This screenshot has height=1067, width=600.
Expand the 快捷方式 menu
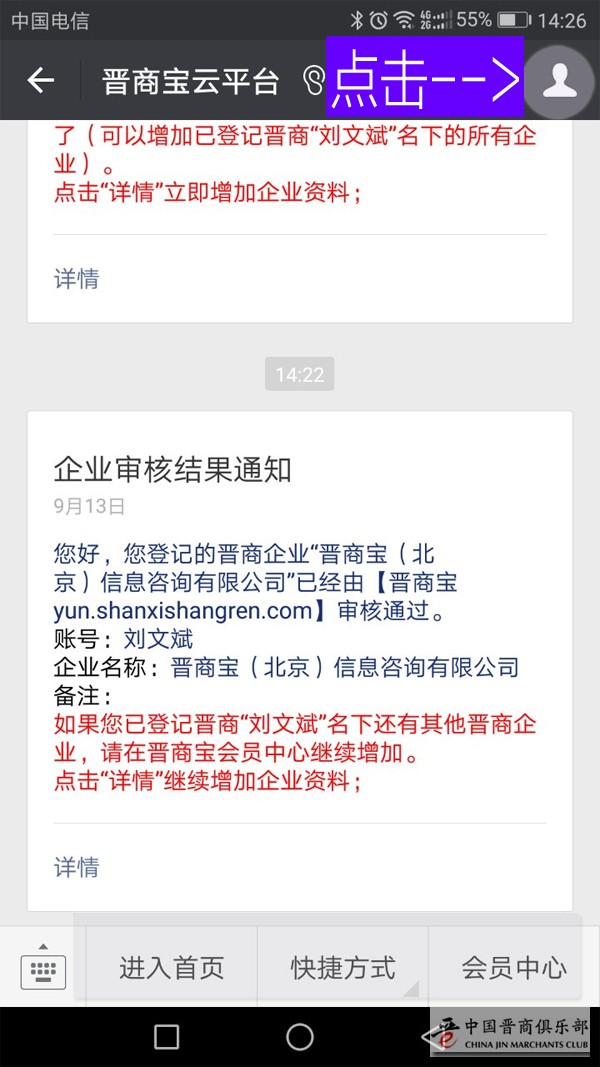pos(343,967)
